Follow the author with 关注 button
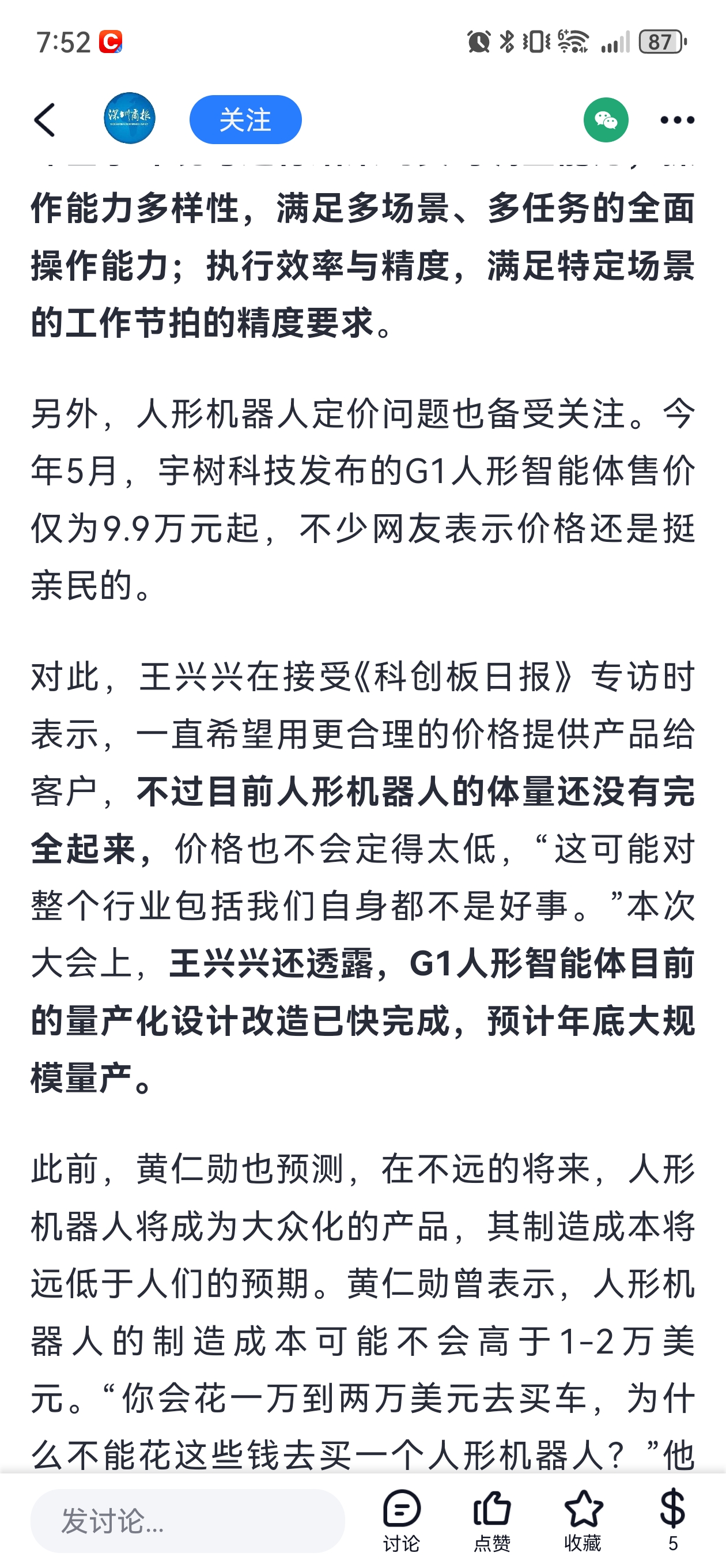 click(245, 120)
